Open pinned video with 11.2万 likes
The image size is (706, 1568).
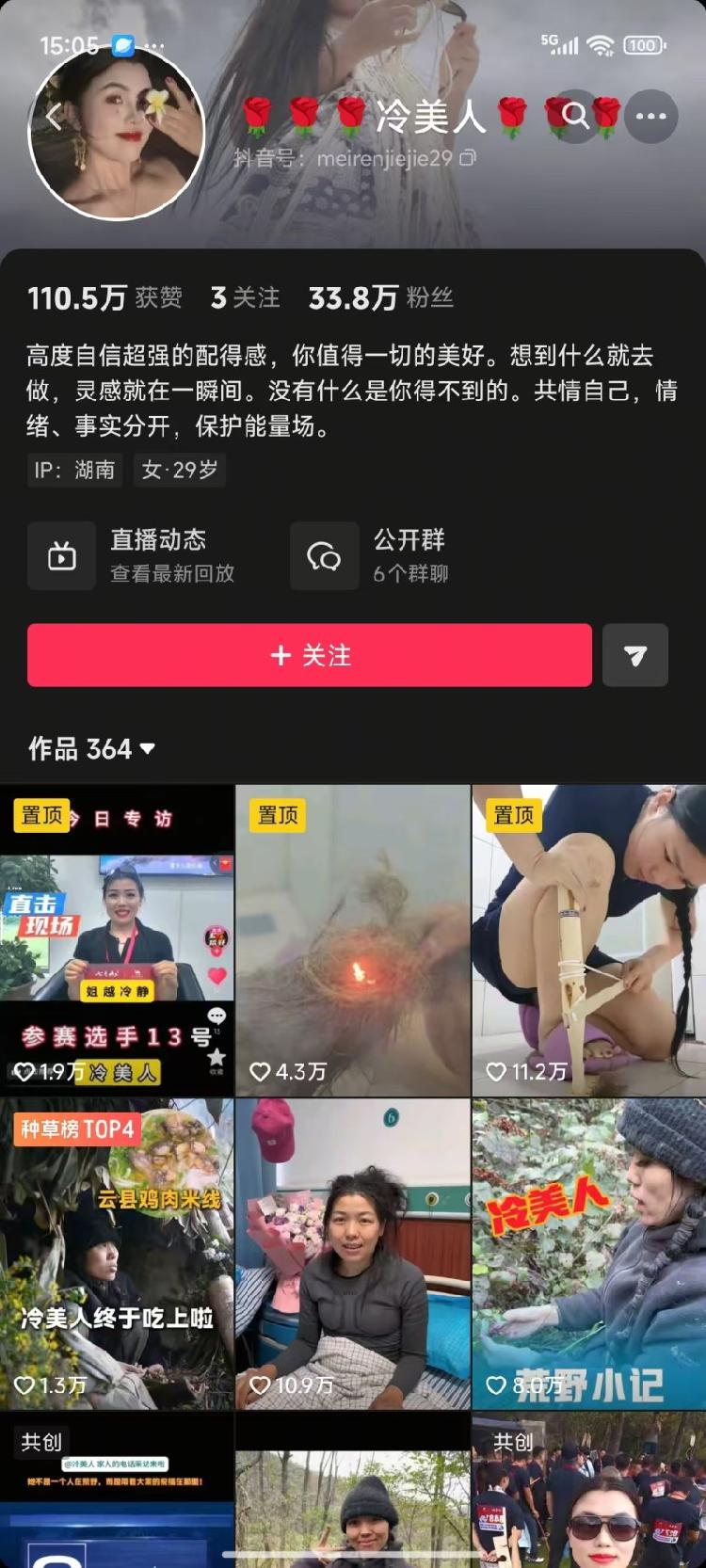coord(588,941)
